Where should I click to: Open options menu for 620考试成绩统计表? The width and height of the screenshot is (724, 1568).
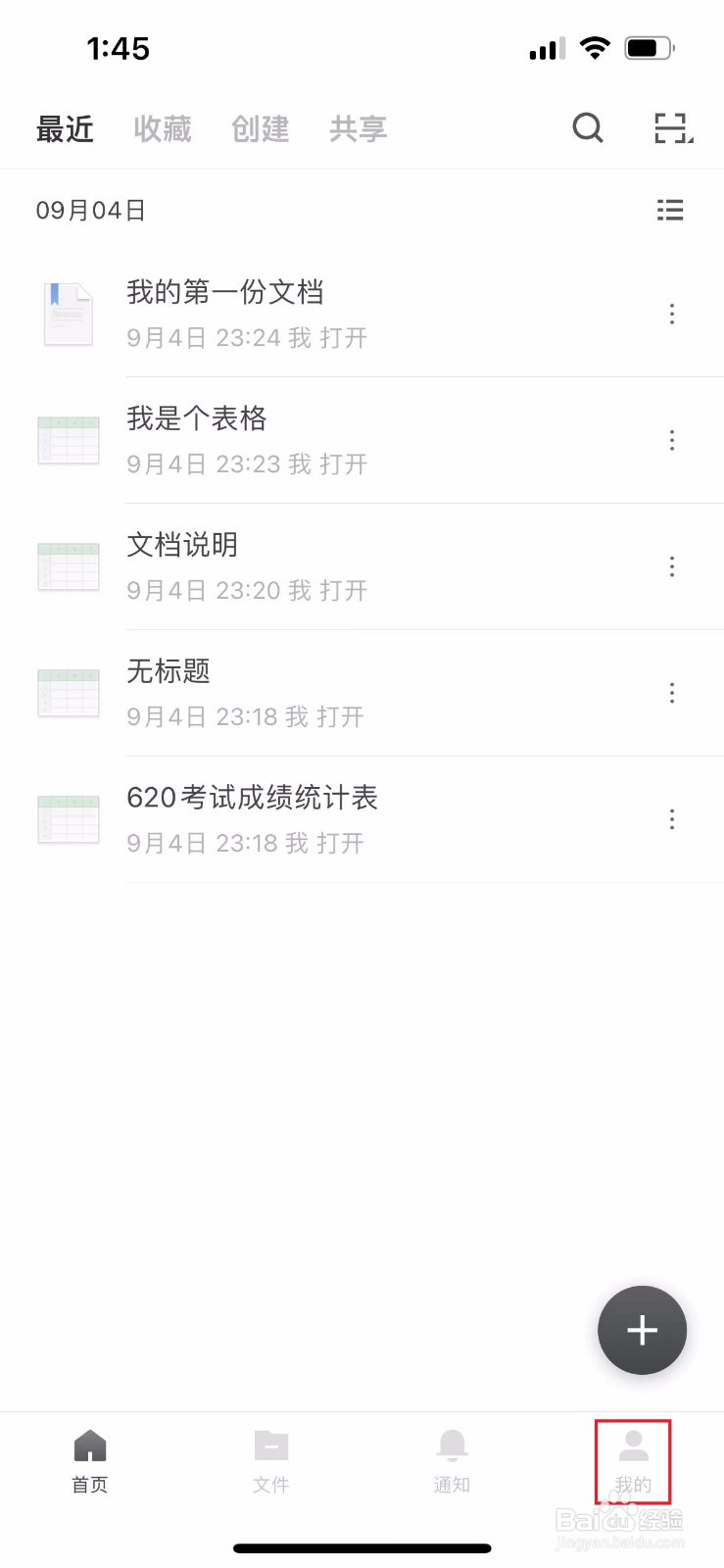[672, 819]
